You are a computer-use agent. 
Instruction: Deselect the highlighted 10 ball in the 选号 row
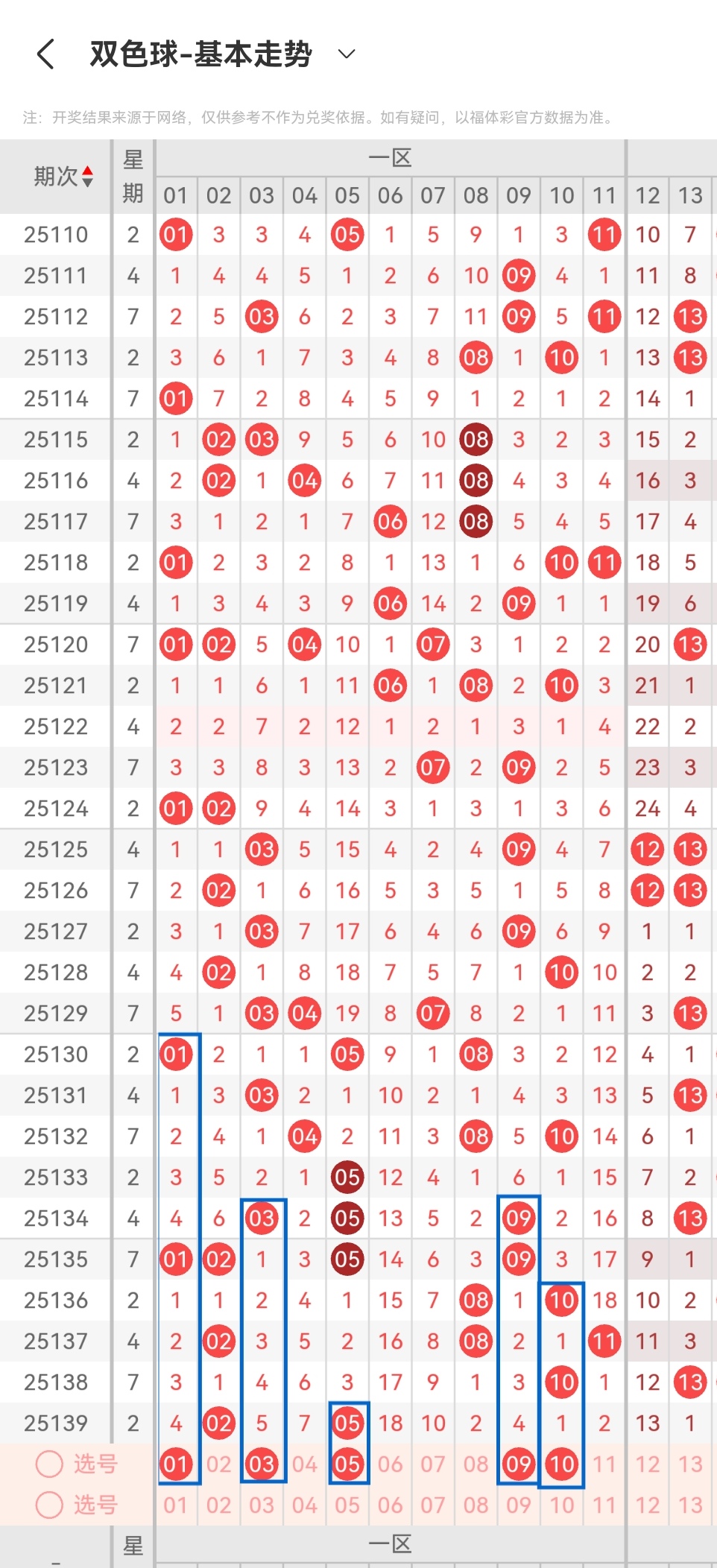(561, 1464)
